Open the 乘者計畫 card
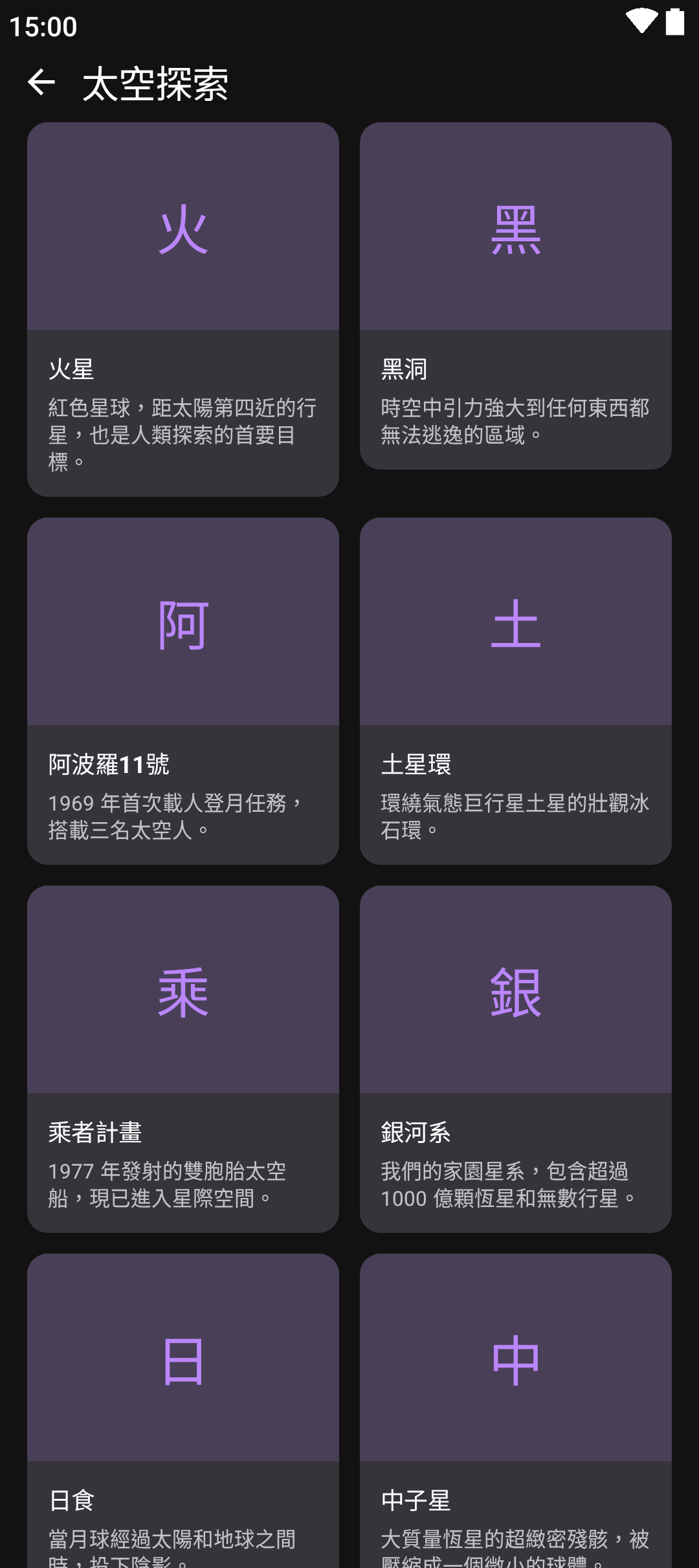The width and height of the screenshot is (699, 1568). tap(183, 1058)
